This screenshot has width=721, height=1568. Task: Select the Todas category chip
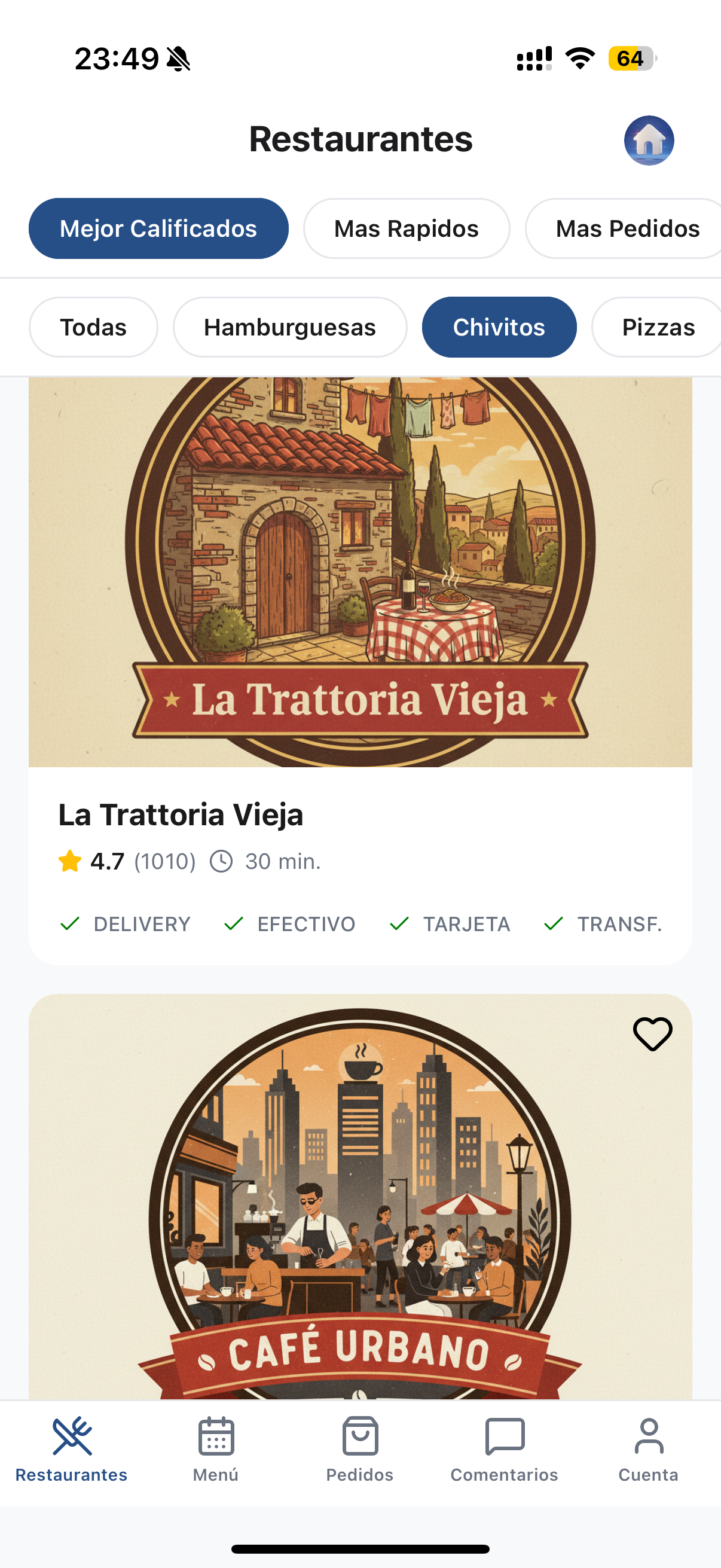pos(93,327)
